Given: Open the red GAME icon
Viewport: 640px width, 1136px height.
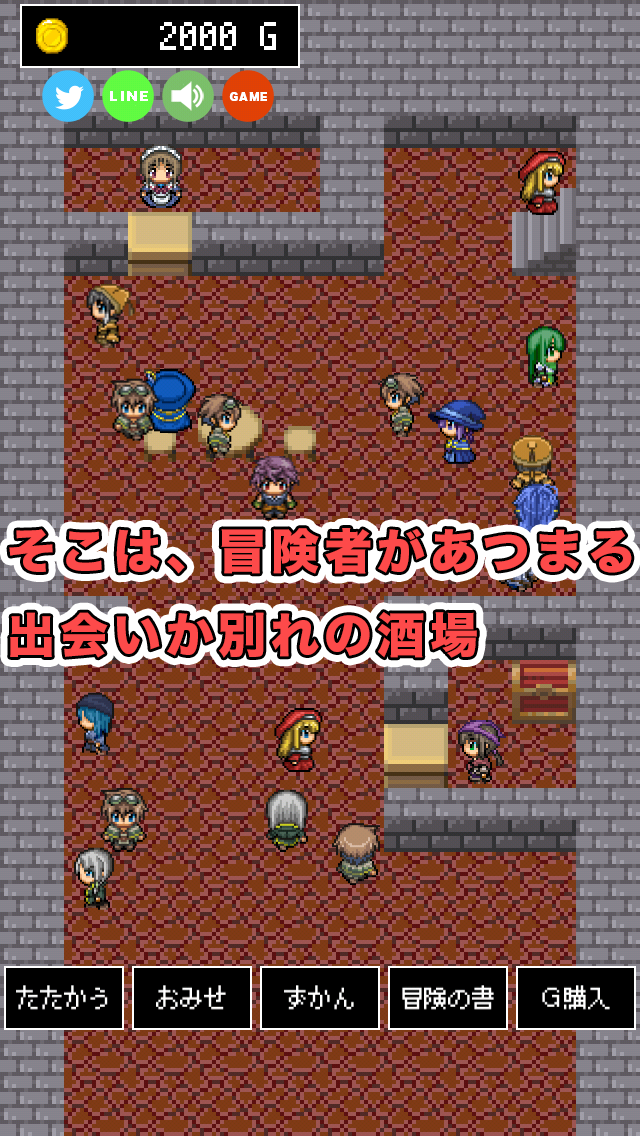Looking at the screenshot, I should (248, 96).
